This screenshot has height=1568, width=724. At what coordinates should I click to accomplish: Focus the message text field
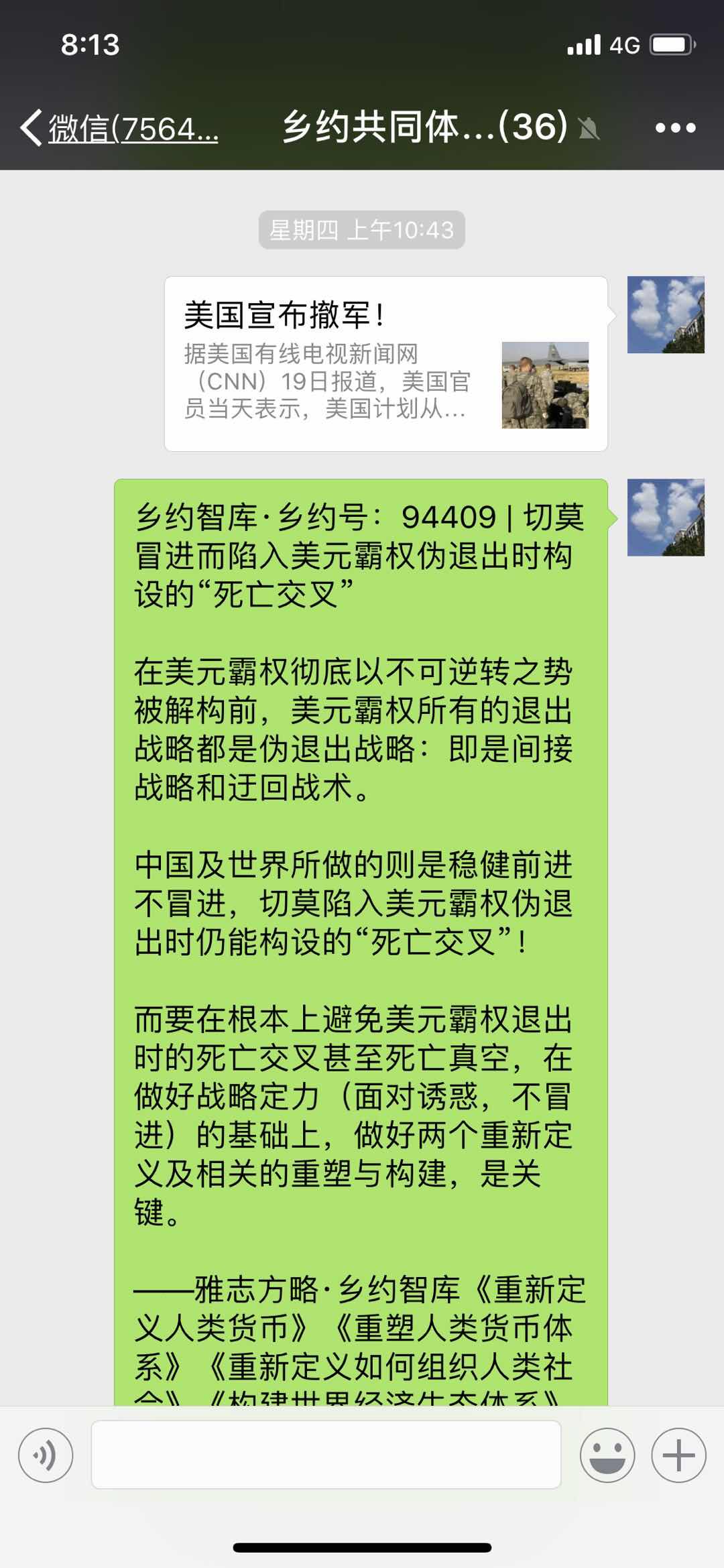[326, 1455]
